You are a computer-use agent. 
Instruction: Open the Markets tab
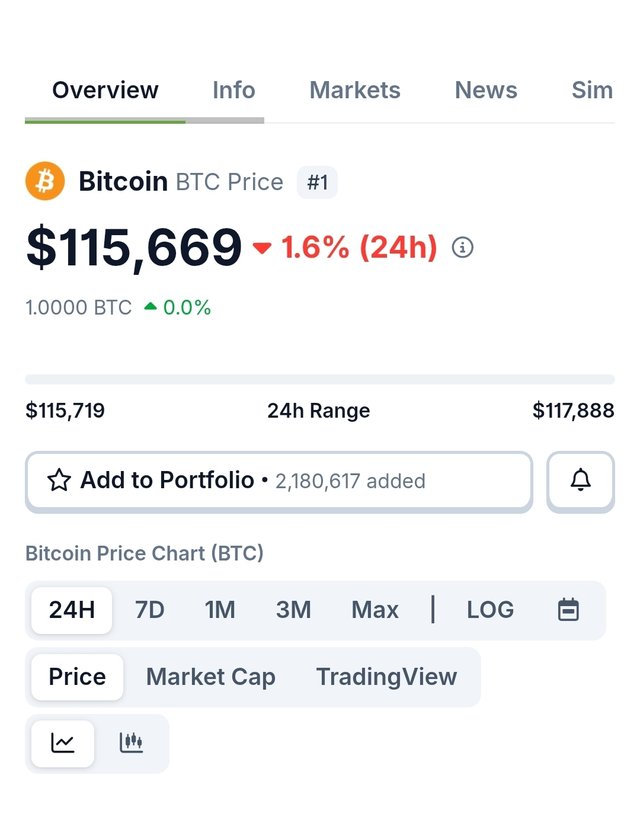[x=355, y=90]
